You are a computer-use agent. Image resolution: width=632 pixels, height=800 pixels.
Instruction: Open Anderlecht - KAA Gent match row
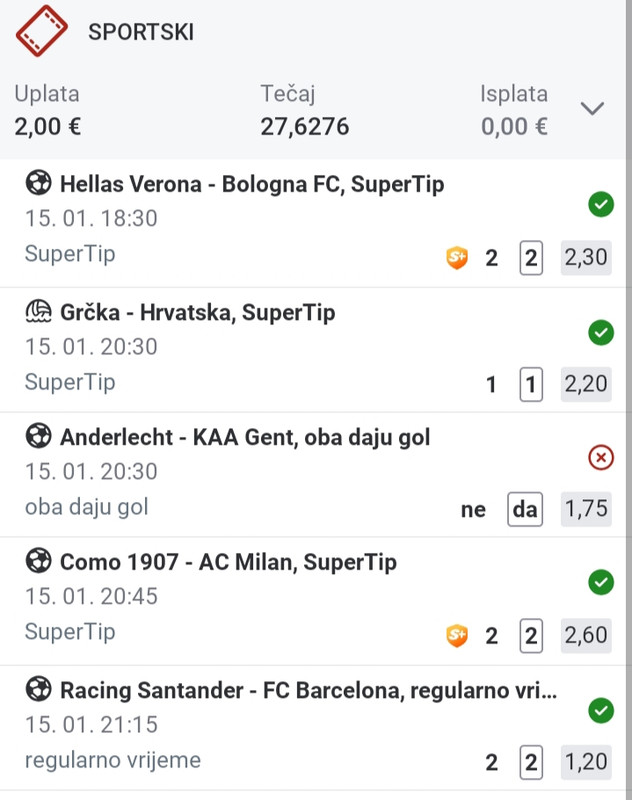coord(245,438)
